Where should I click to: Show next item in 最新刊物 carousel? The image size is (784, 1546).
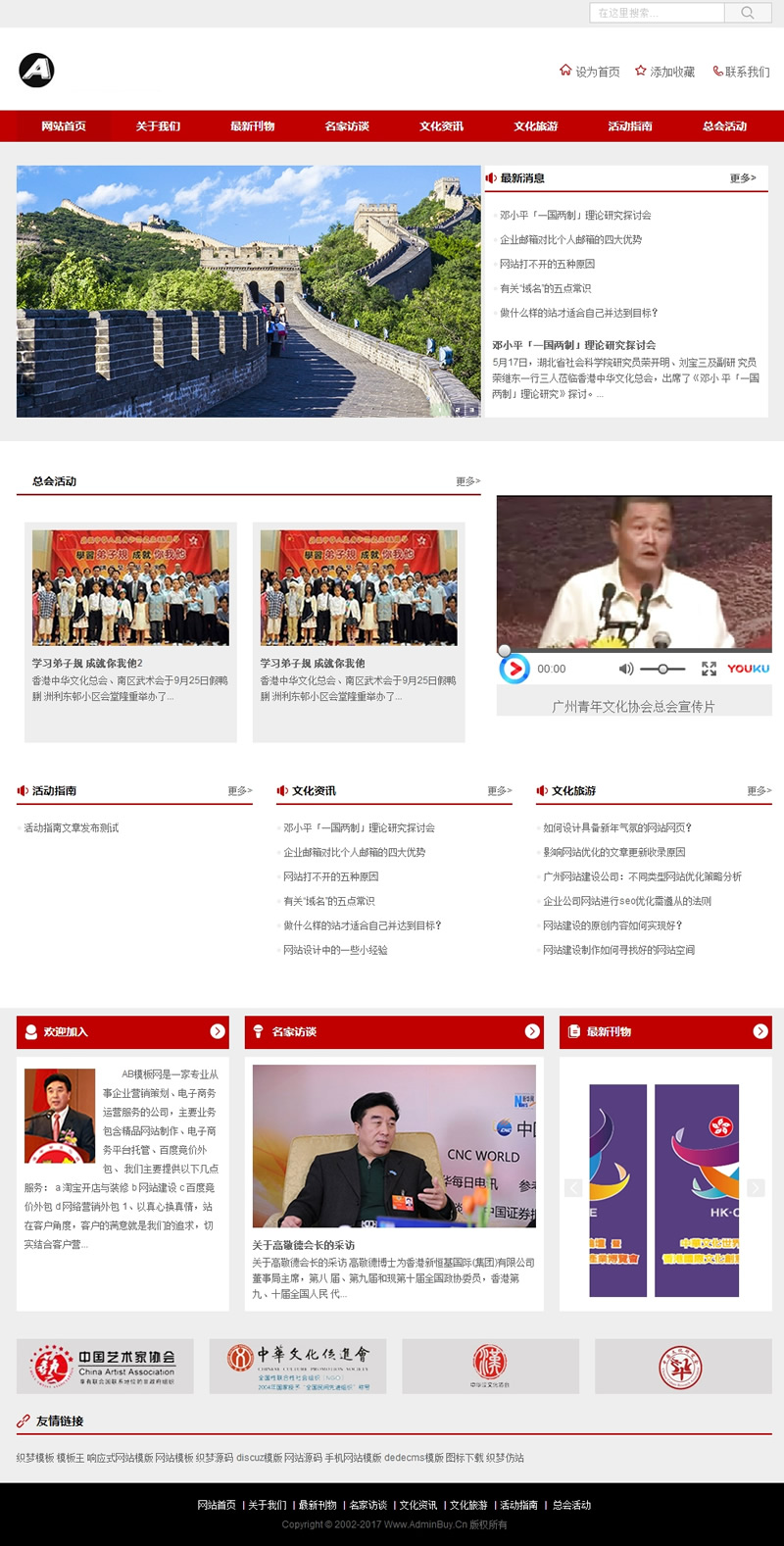pyautogui.click(x=756, y=1188)
